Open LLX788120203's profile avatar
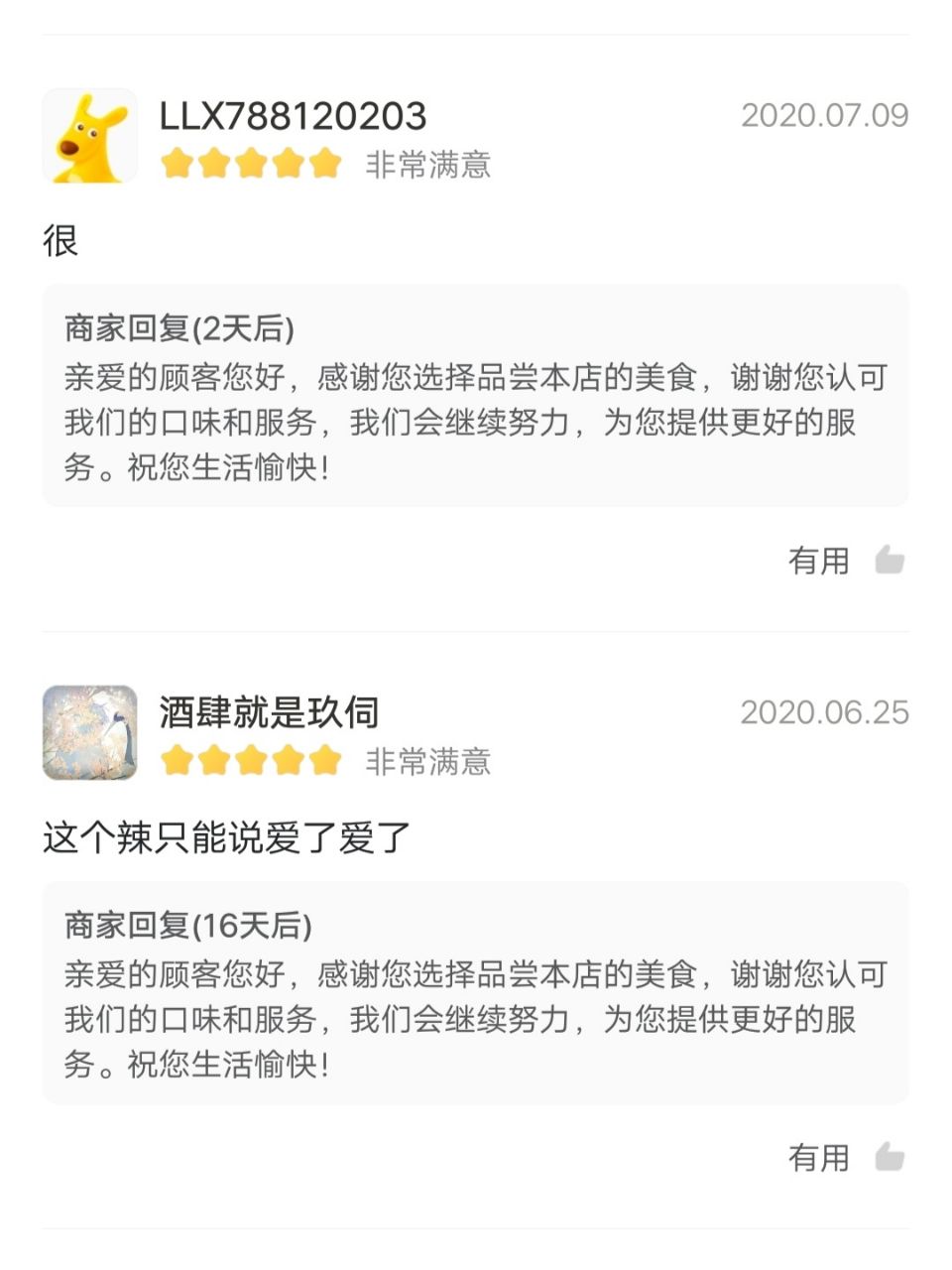The image size is (952, 1270). pos(90,137)
